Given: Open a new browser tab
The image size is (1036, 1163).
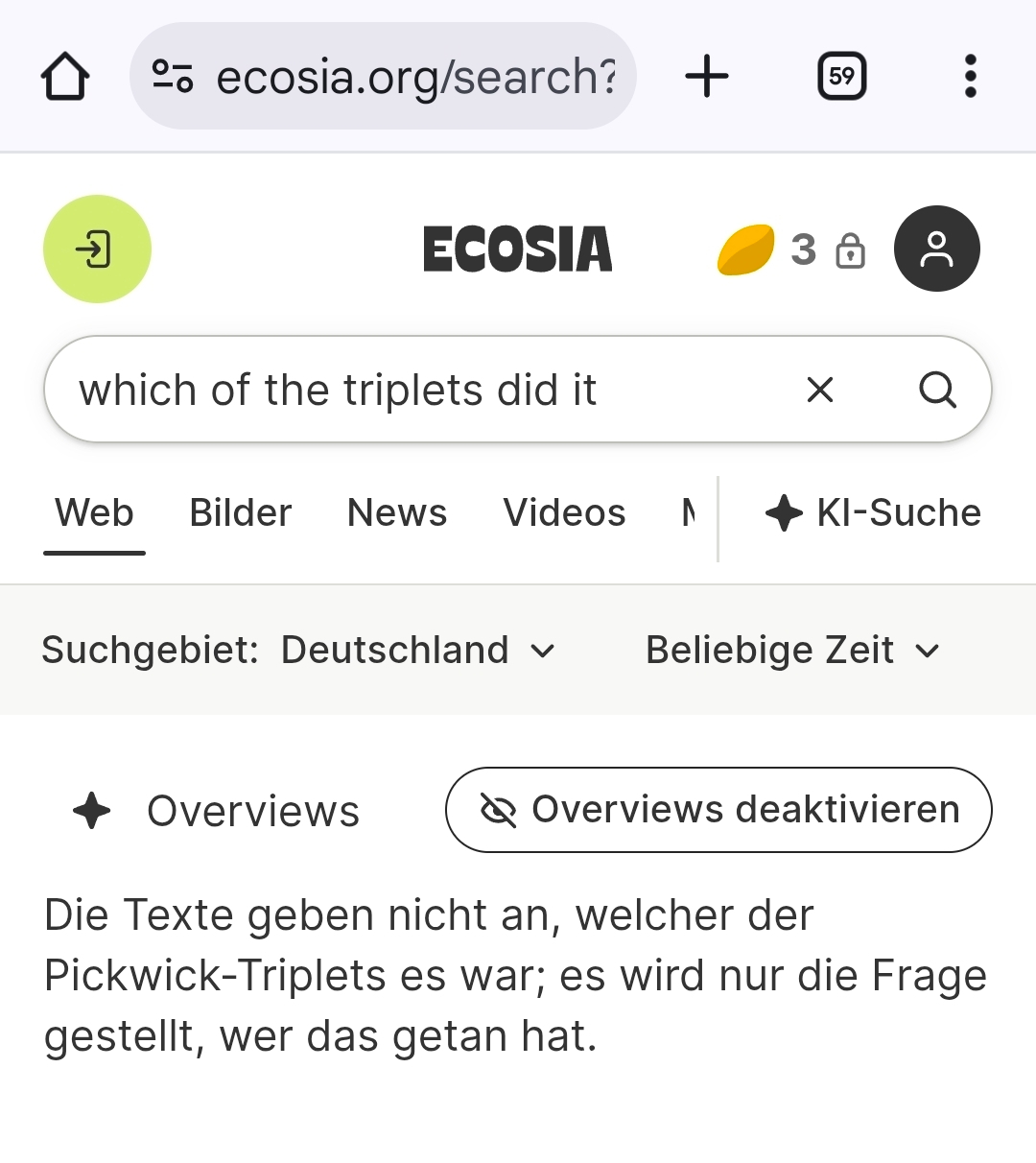Looking at the screenshot, I should 707,77.
